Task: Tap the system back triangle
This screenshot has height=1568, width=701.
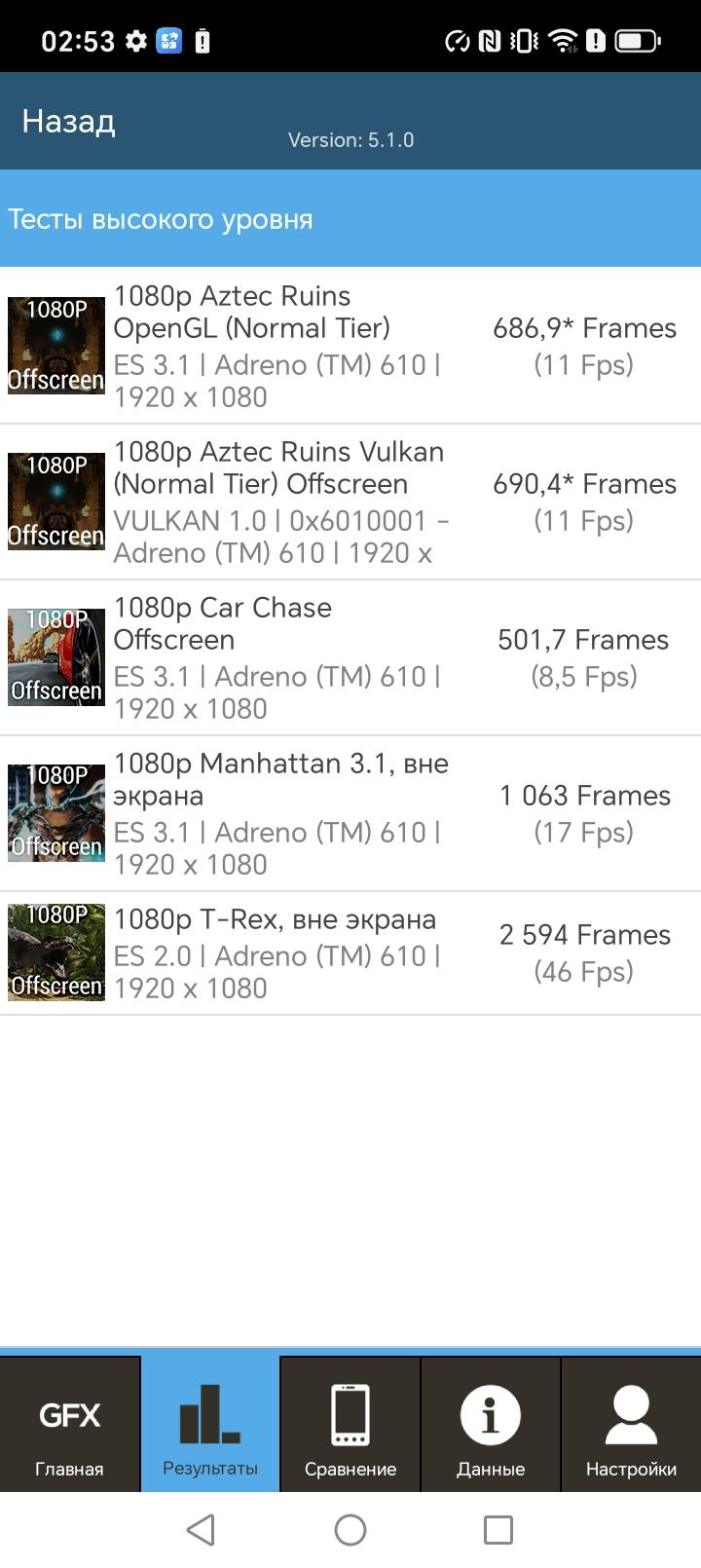Action: [x=201, y=1530]
